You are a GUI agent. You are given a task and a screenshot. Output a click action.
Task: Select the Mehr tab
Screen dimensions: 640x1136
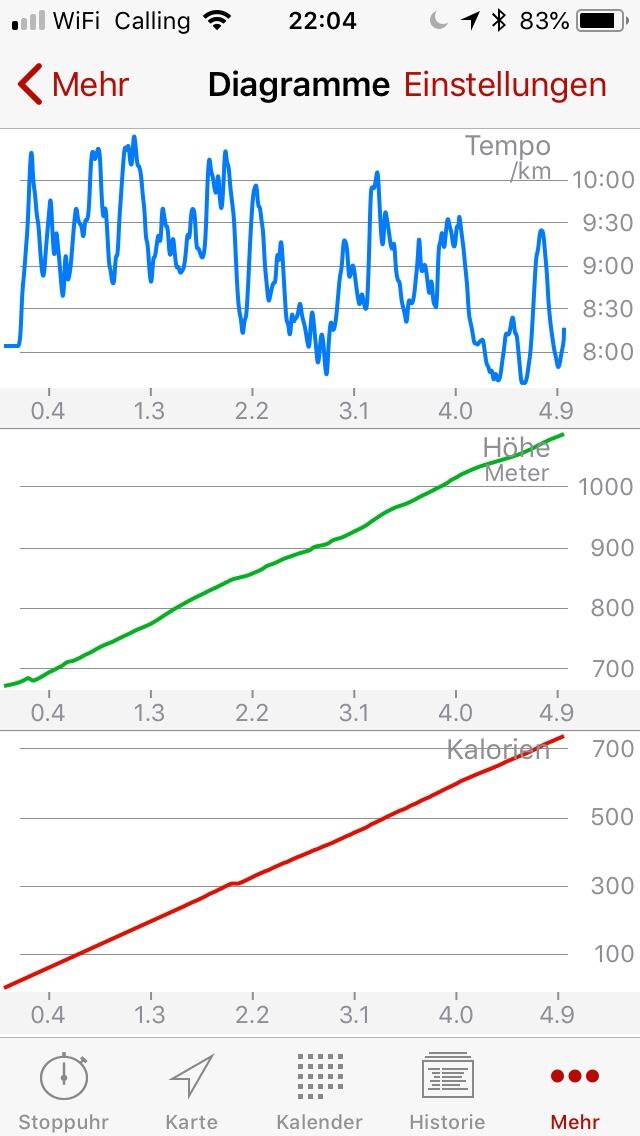(575, 1090)
